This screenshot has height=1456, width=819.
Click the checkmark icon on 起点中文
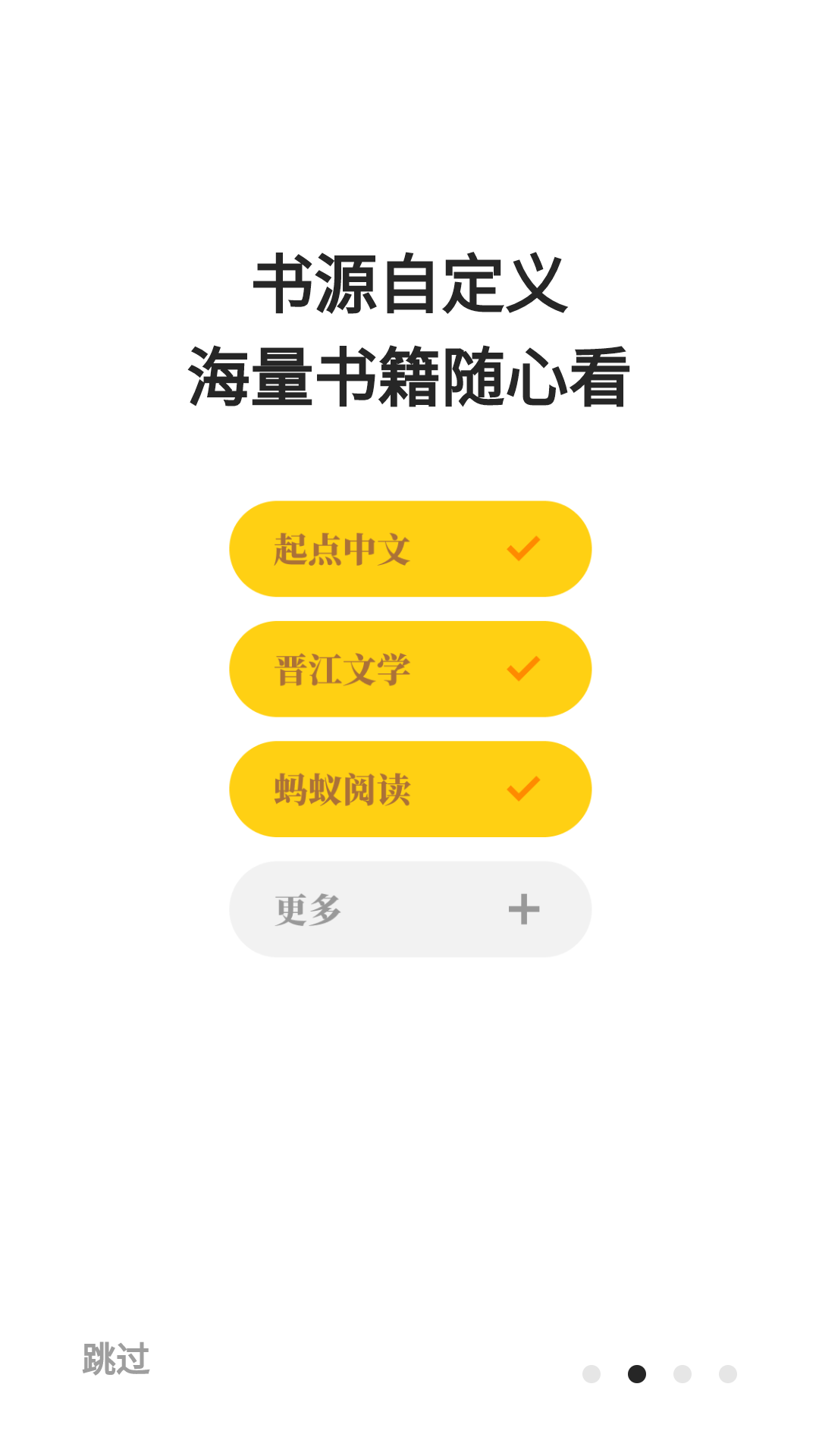pos(523,548)
